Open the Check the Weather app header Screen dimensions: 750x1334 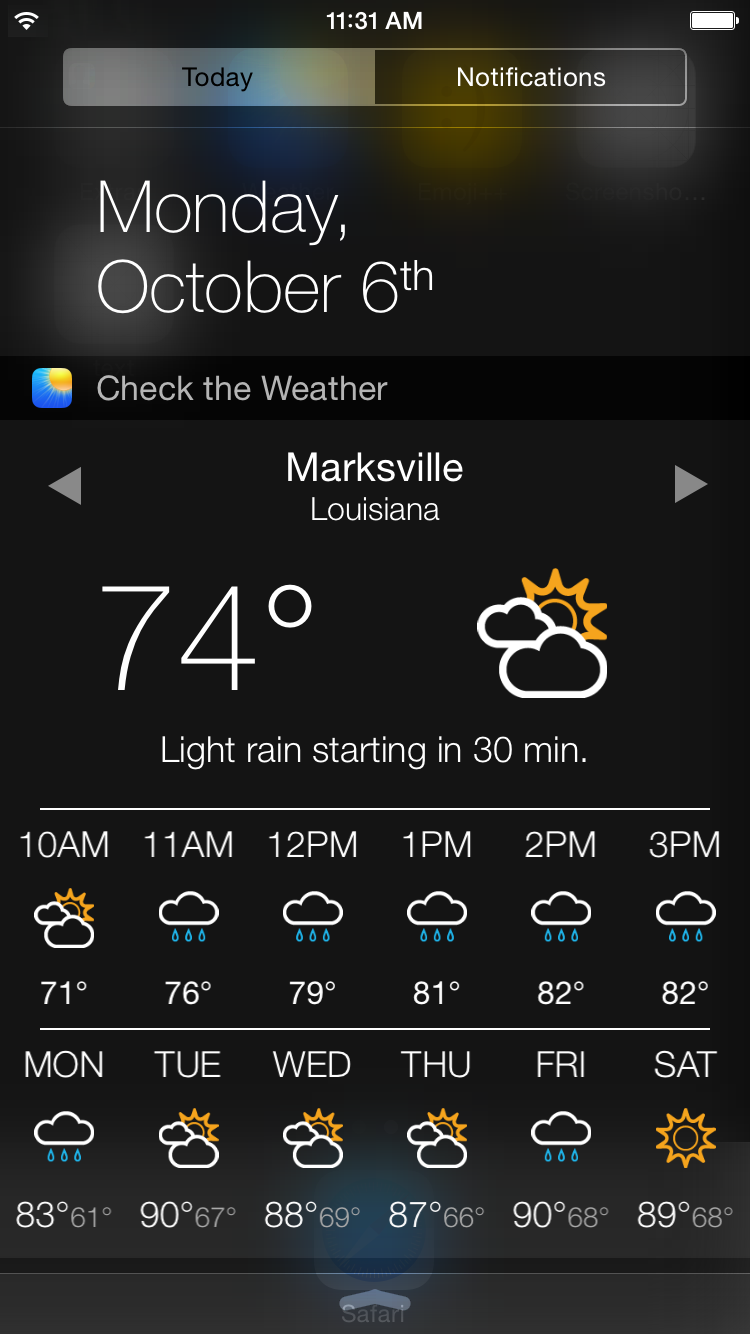[x=375, y=388]
